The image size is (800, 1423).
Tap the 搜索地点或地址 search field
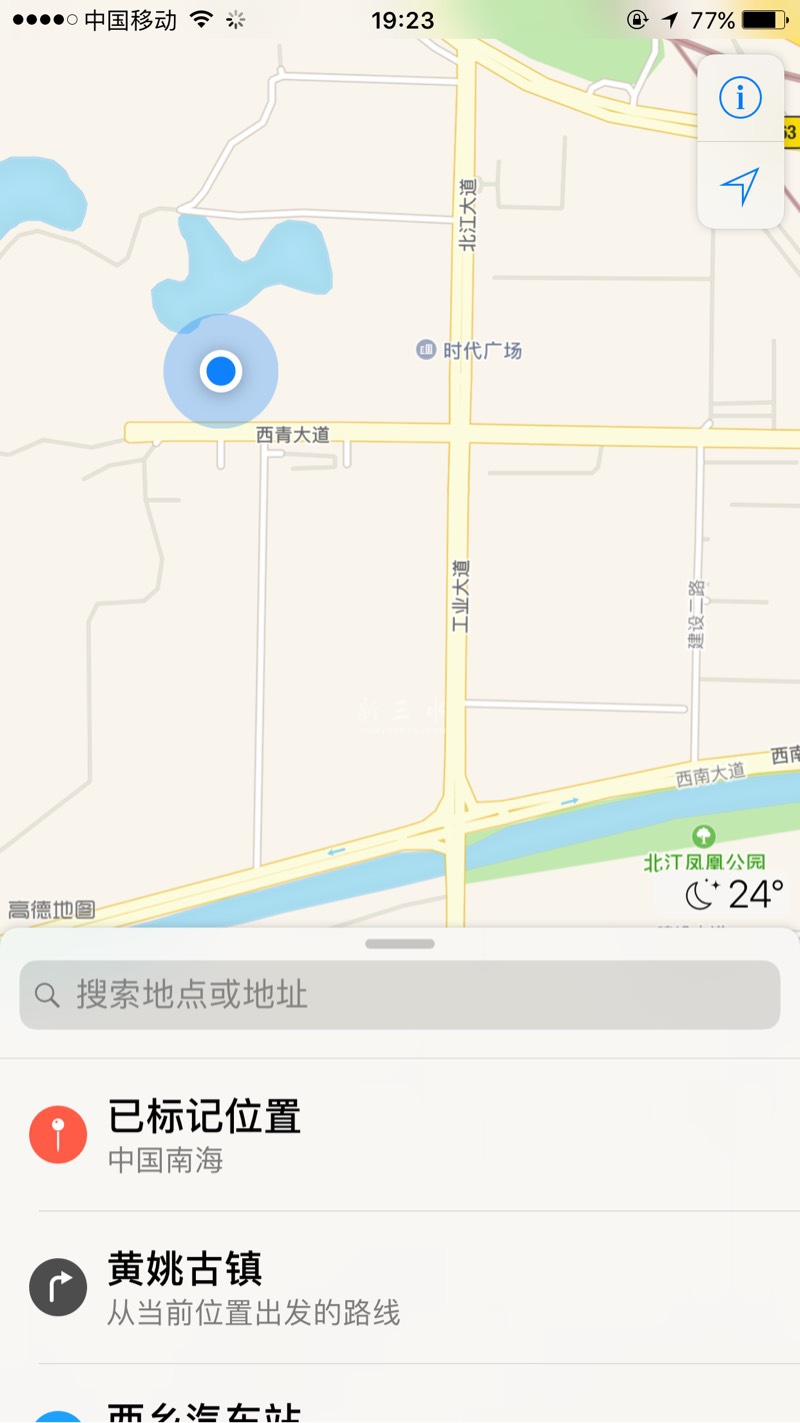click(x=400, y=995)
